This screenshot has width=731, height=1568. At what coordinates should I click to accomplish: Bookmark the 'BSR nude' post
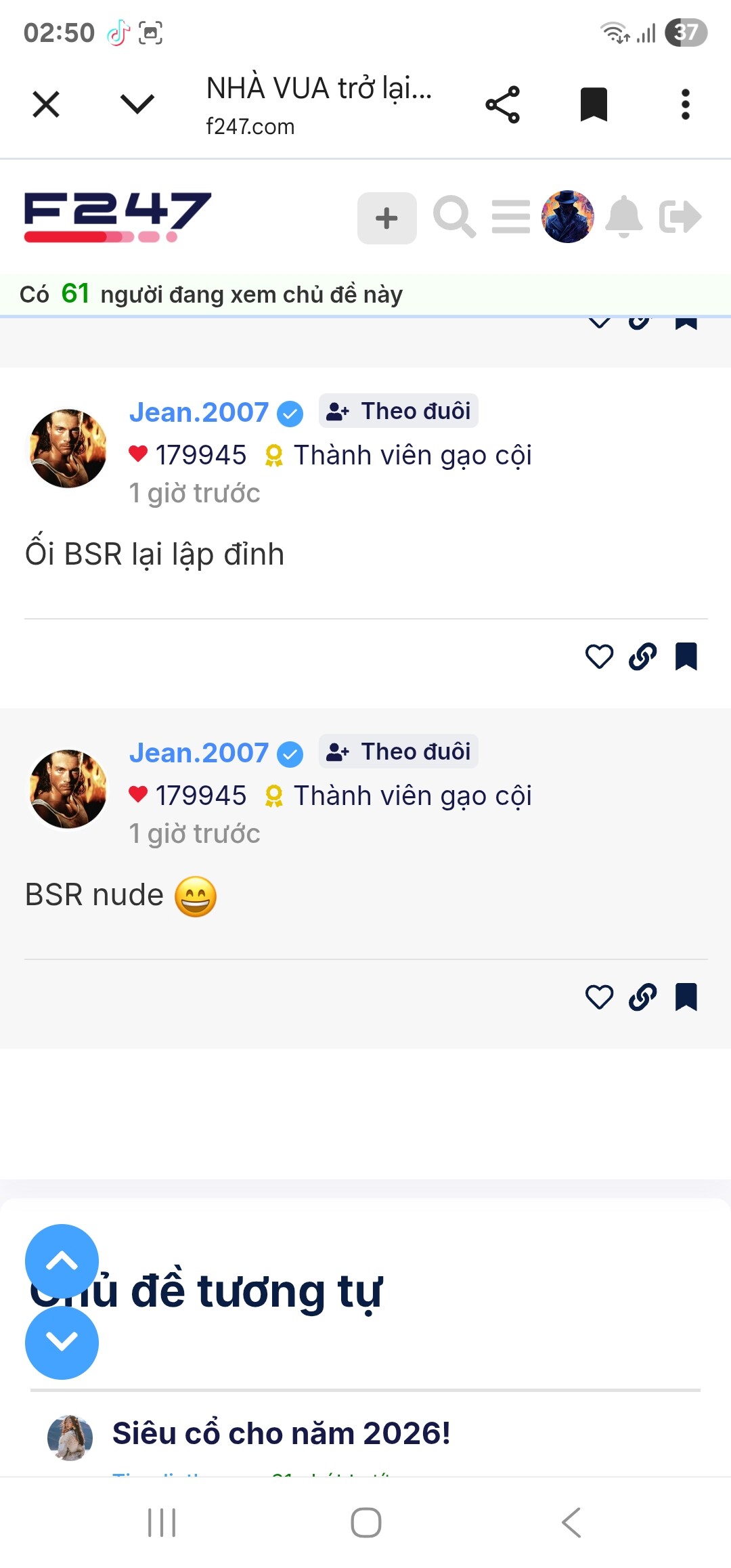pos(686,997)
